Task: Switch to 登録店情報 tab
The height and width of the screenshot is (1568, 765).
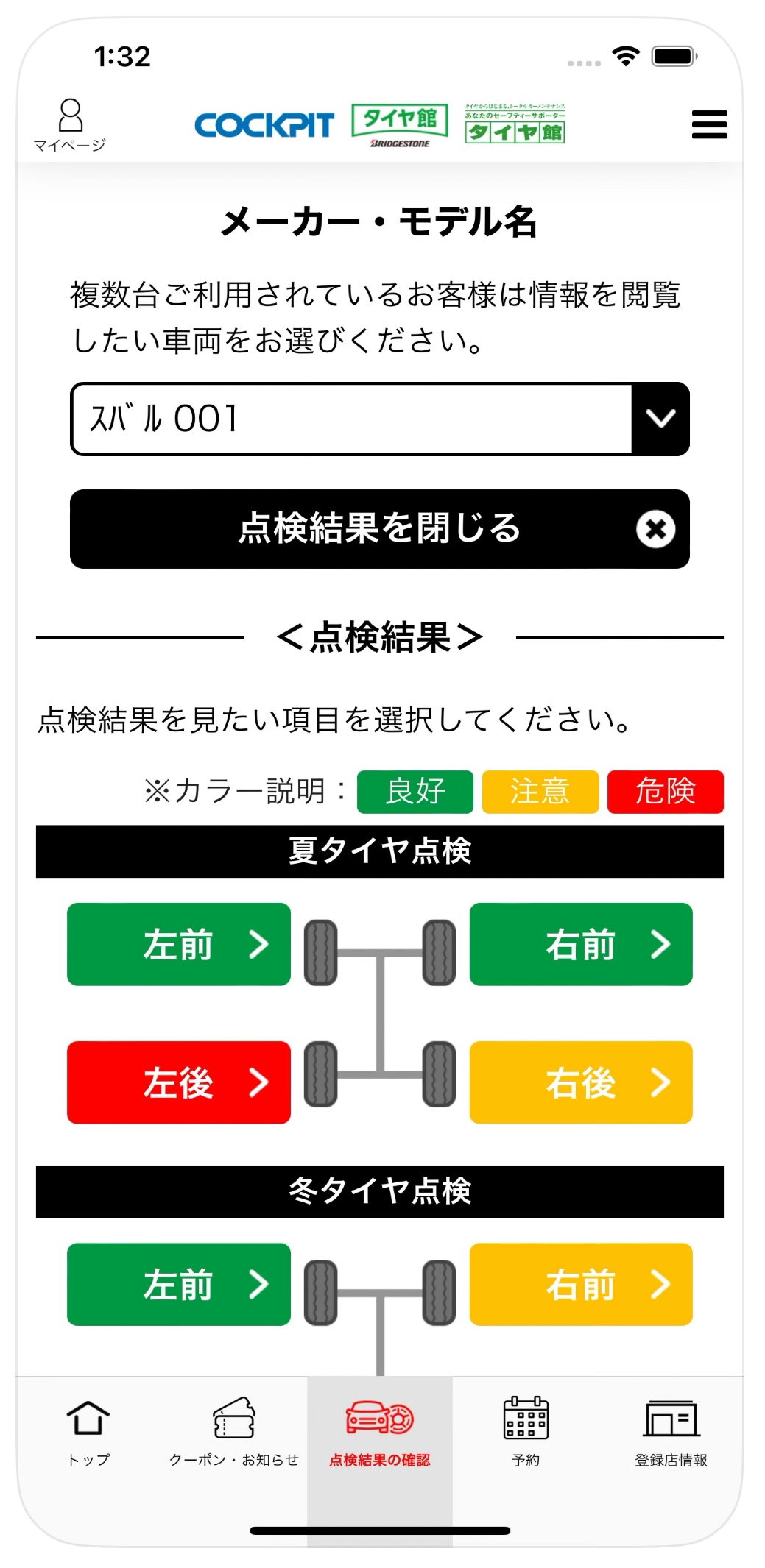Action: tap(671, 1432)
